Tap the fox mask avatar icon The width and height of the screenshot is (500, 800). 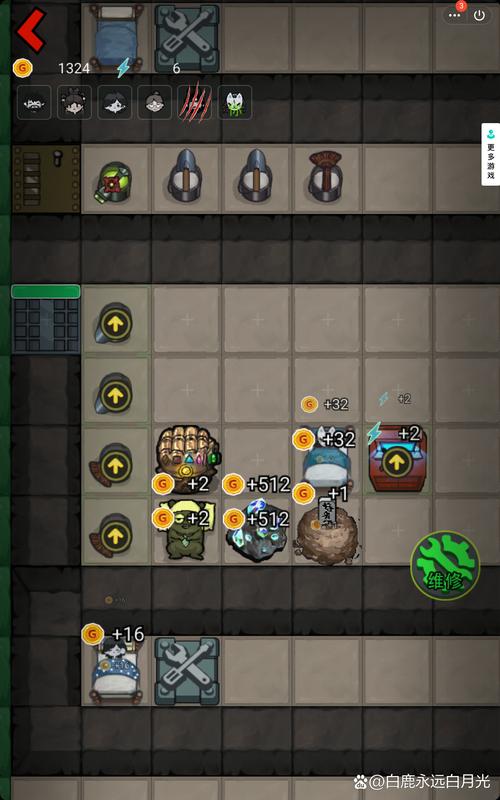(235, 103)
